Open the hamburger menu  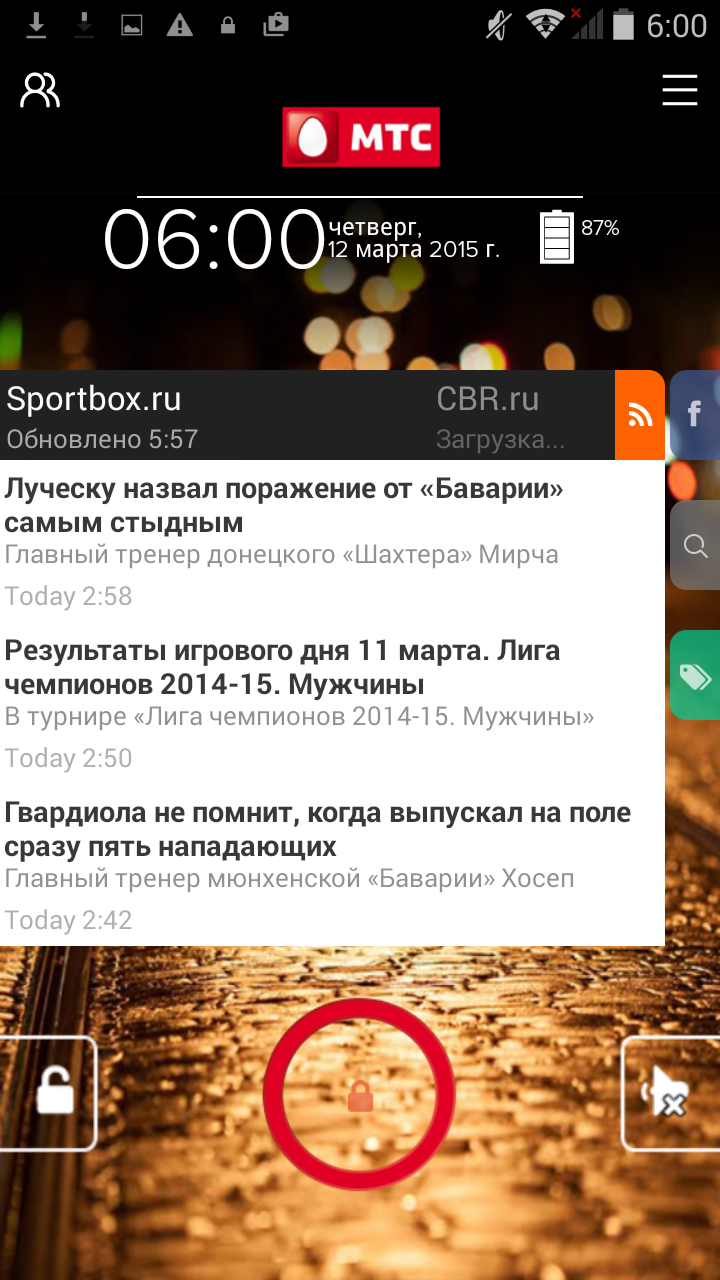679,90
